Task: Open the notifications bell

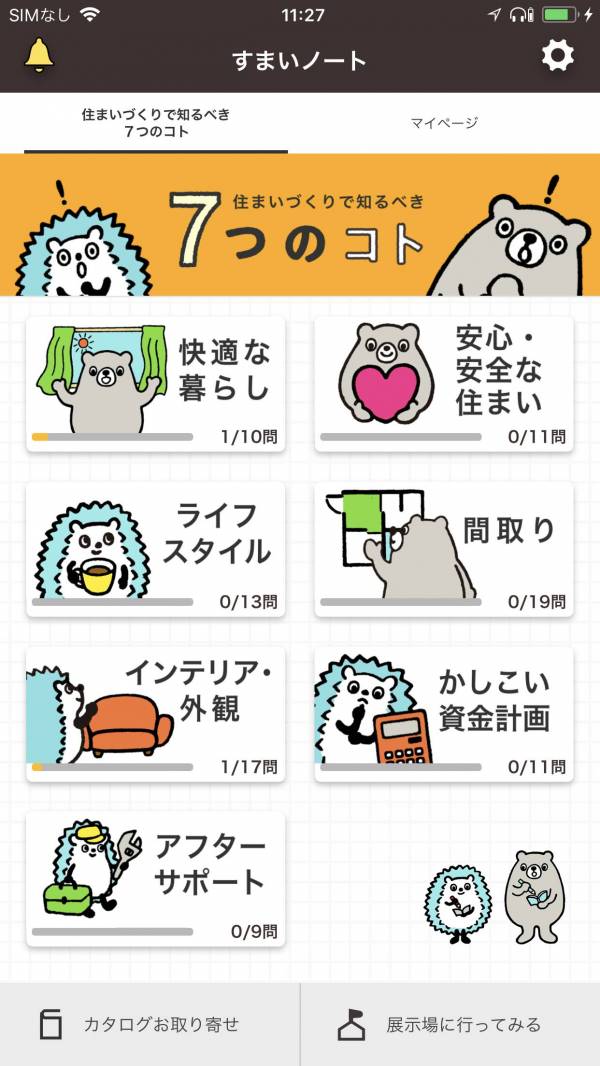Action: [x=39, y=56]
